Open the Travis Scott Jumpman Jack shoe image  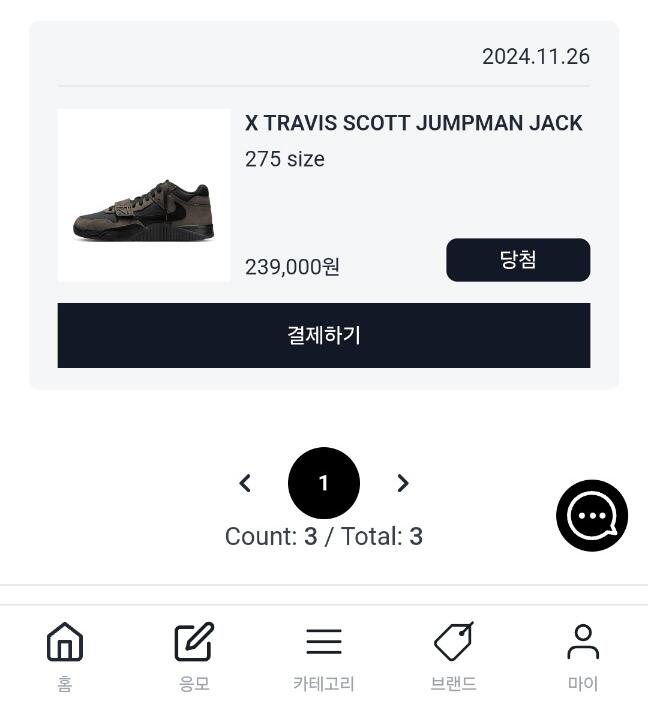pyautogui.click(x=144, y=196)
